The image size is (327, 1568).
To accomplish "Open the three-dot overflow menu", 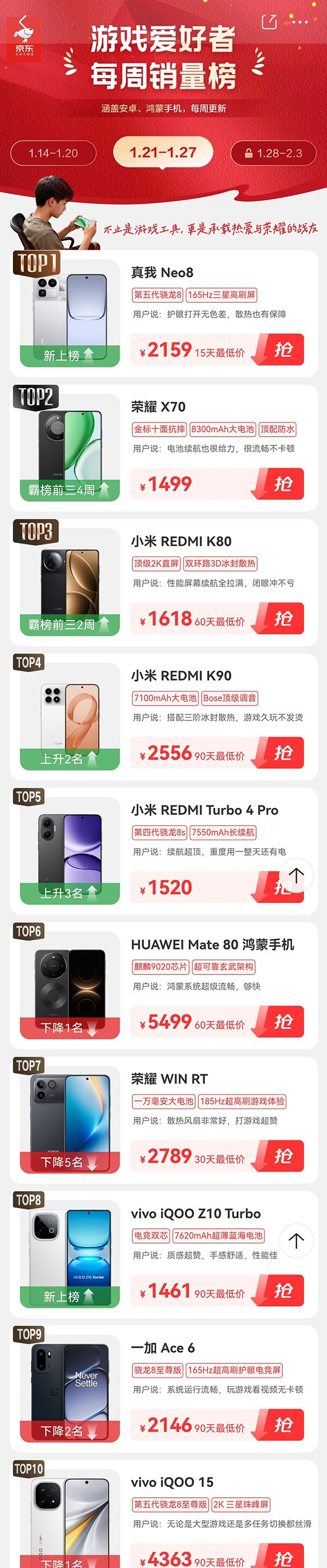I will point(300,22).
